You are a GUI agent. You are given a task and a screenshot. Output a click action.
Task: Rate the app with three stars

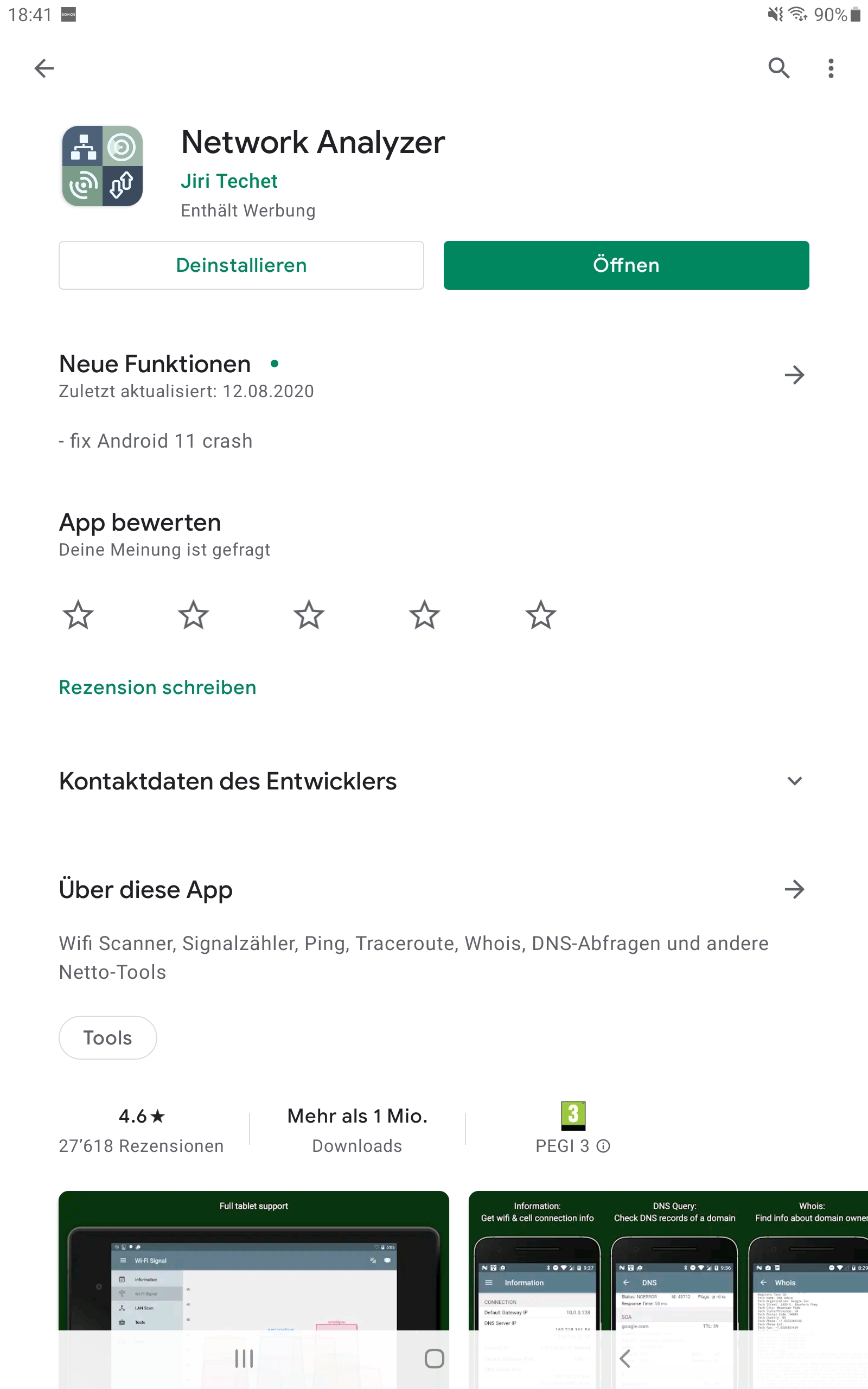309,615
